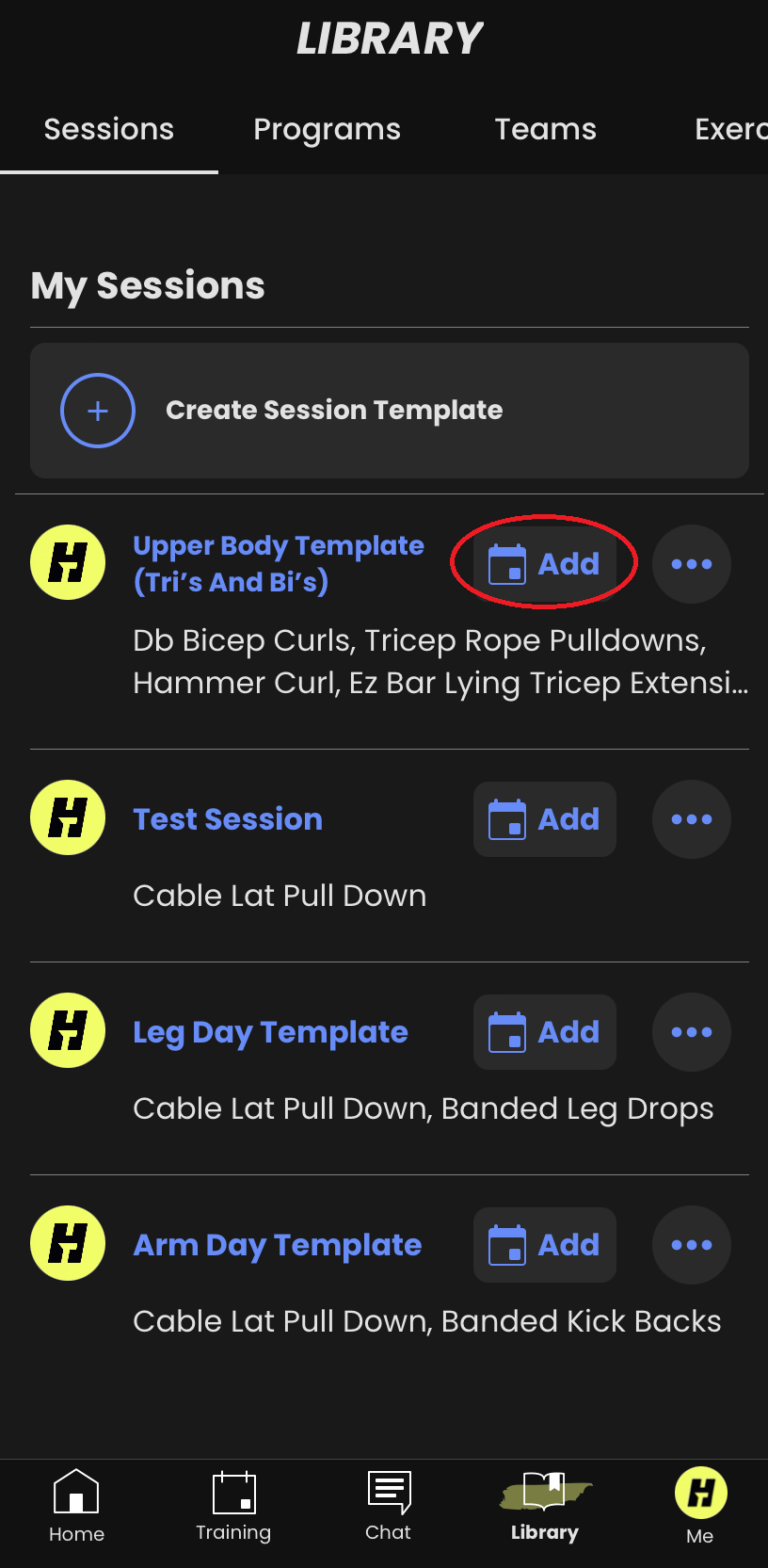This screenshot has height=1568, width=768.
Task: Go to the Home tab
Action: point(76,1507)
